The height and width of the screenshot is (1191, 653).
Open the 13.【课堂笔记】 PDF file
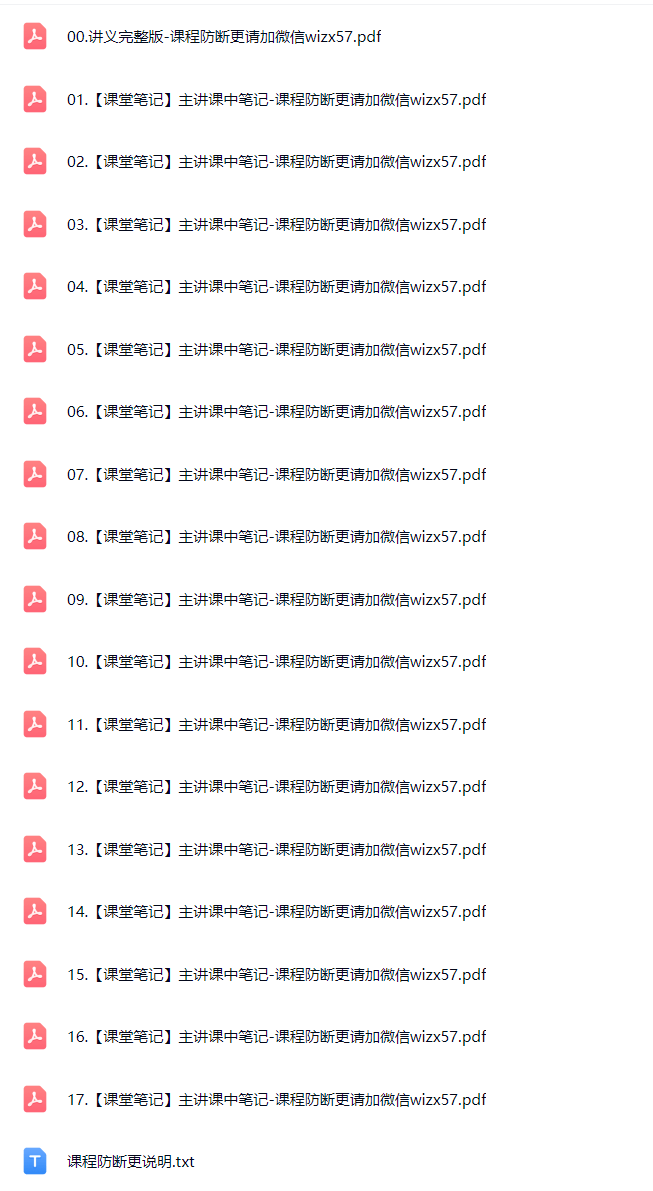(x=276, y=850)
